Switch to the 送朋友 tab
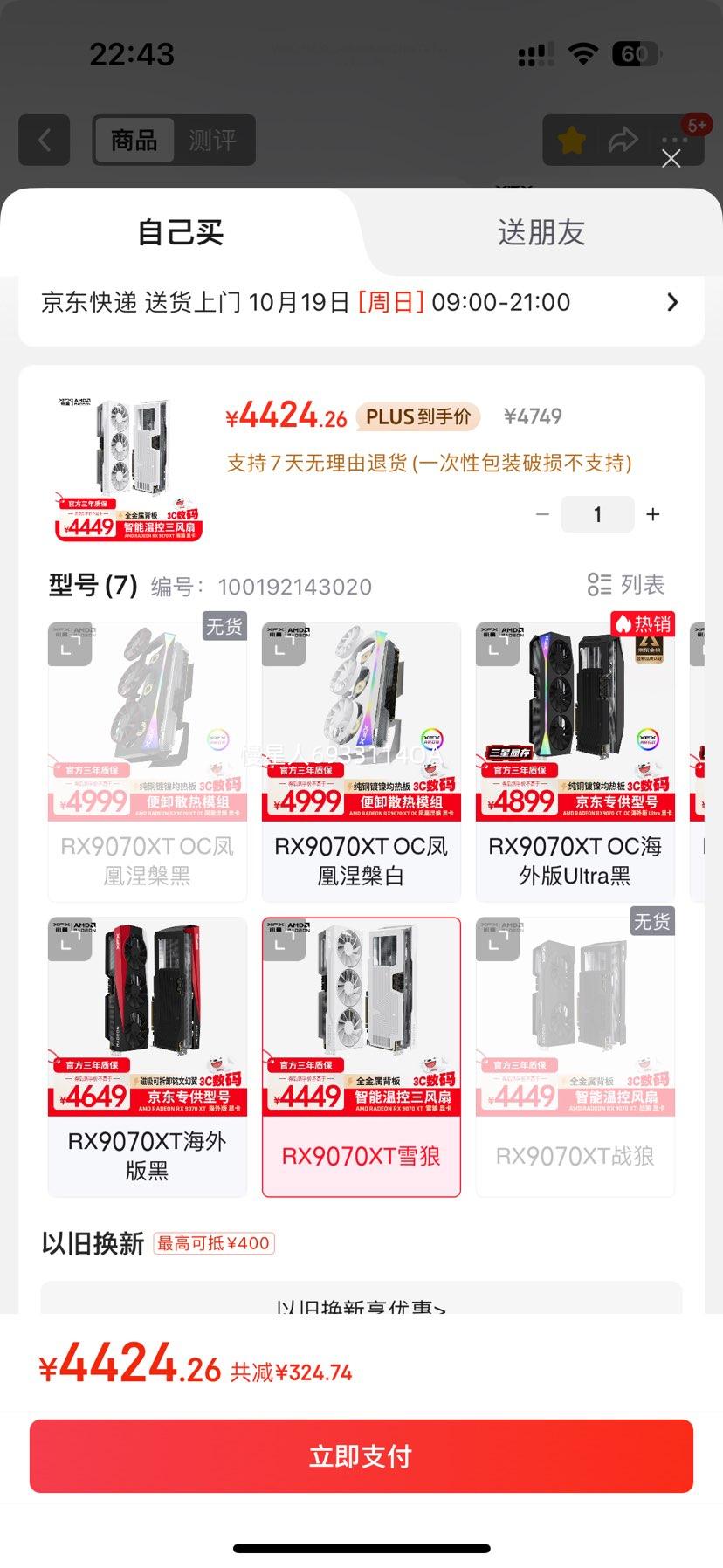 (541, 232)
